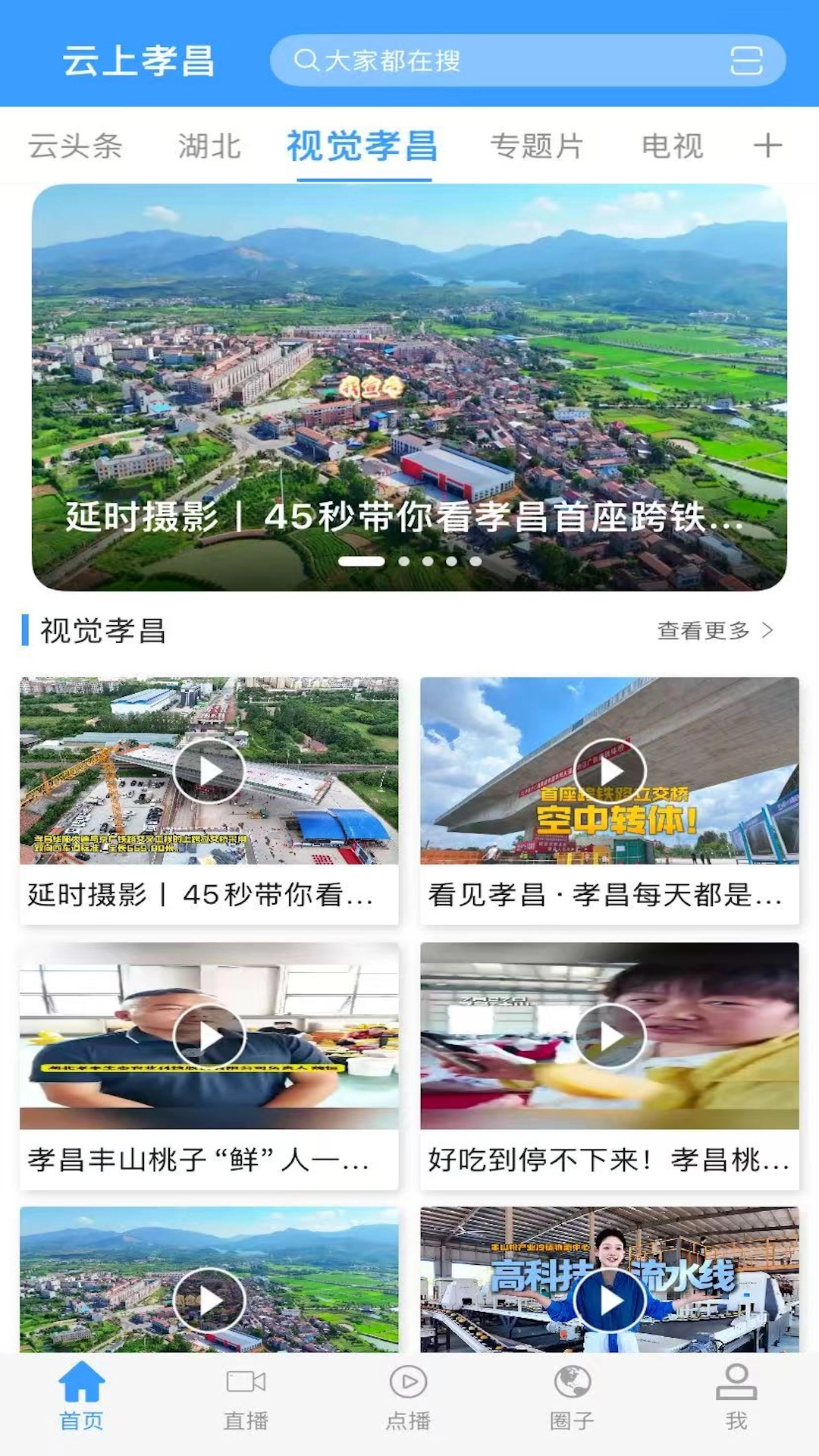Open the 点播 on-demand tab

tap(409, 1397)
